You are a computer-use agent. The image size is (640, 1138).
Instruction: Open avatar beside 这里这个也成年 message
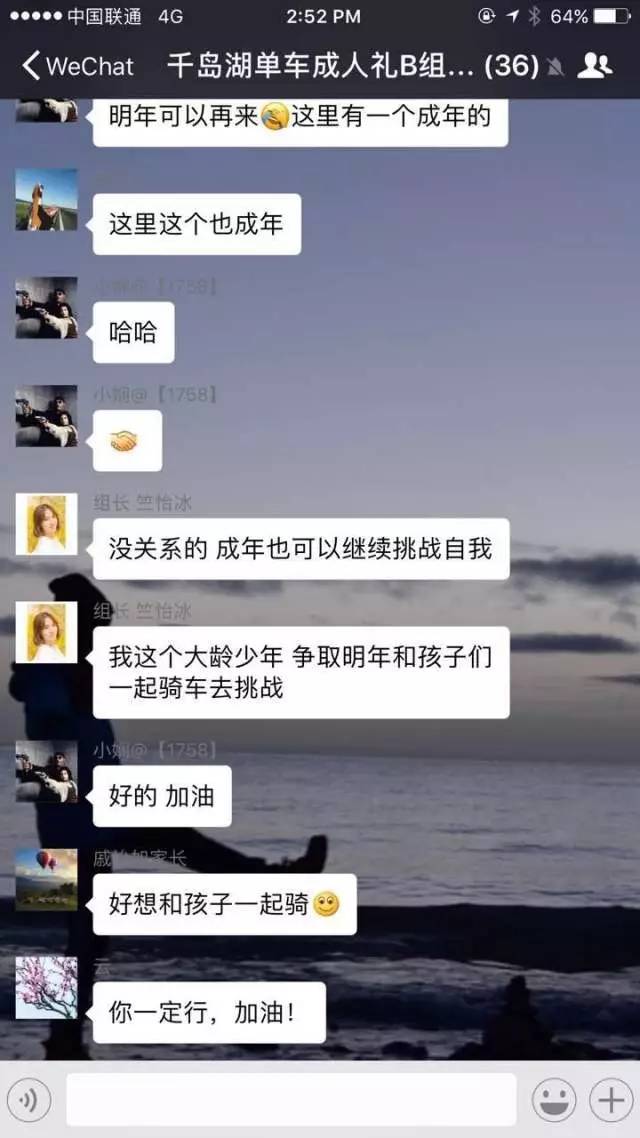tap(46, 200)
